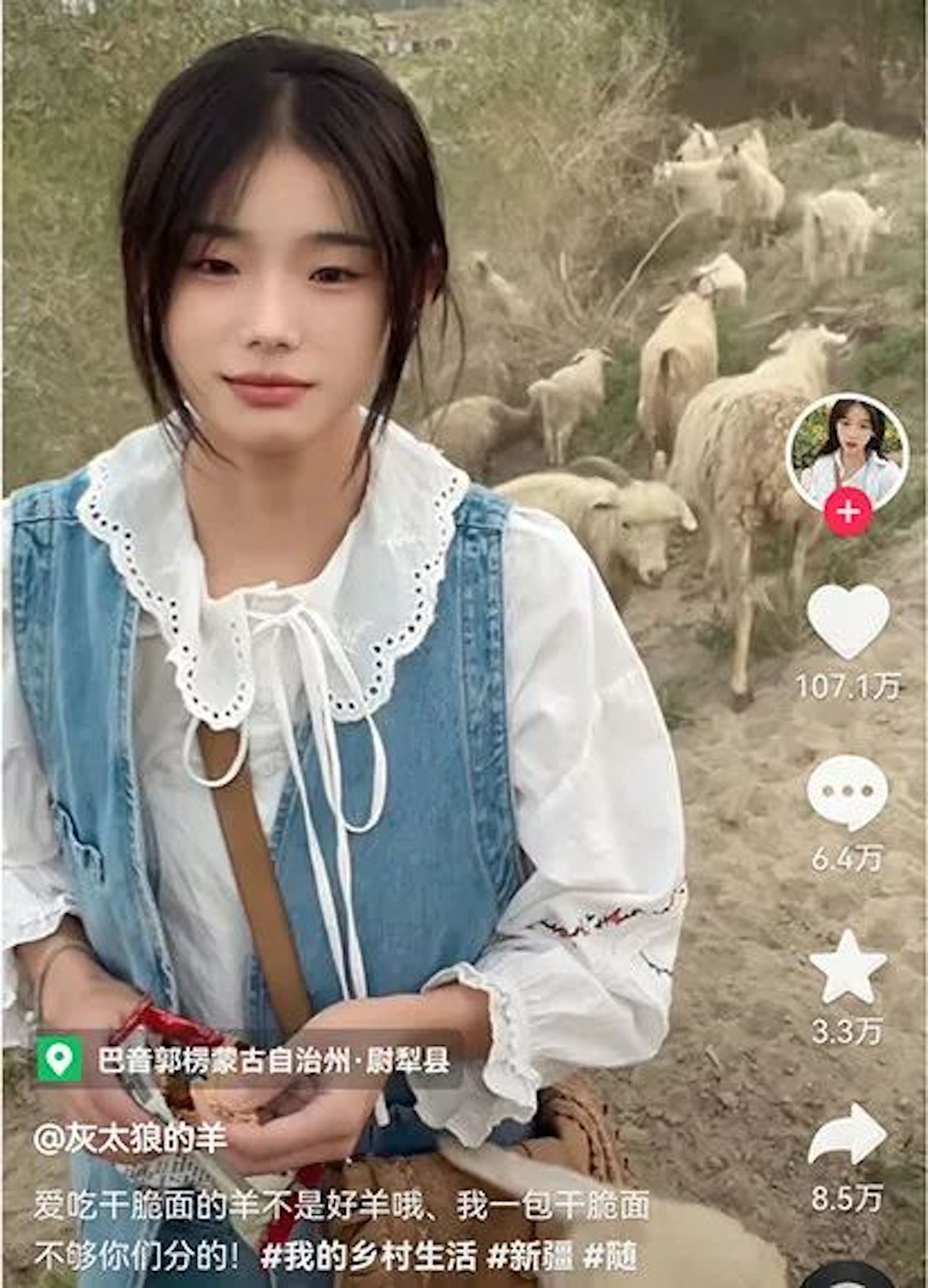Viewport: 928px width, 1288px height.
Task: Add video to favorites with the star
Action: tap(847, 967)
